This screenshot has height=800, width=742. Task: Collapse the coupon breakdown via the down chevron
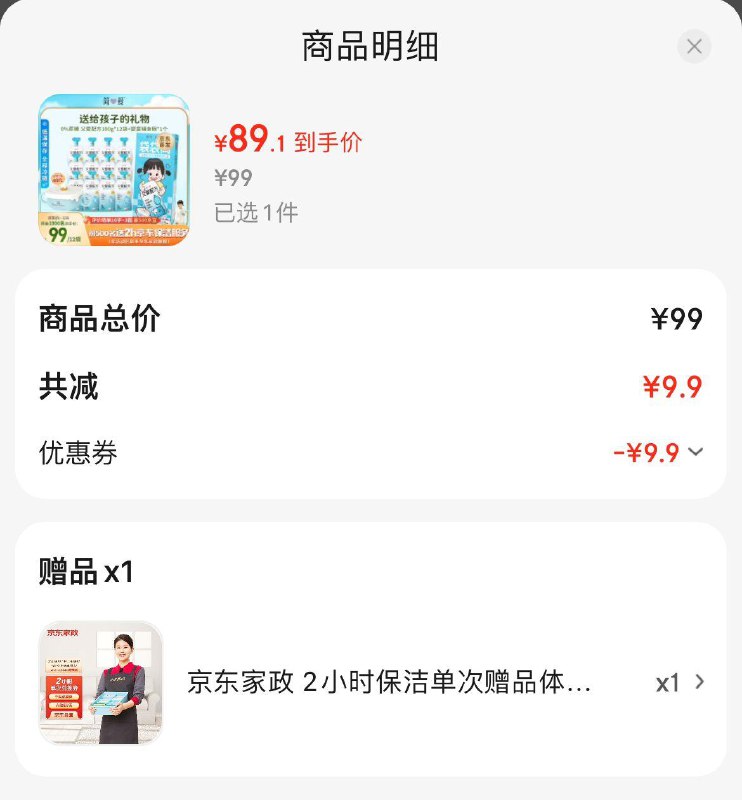point(694,452)
